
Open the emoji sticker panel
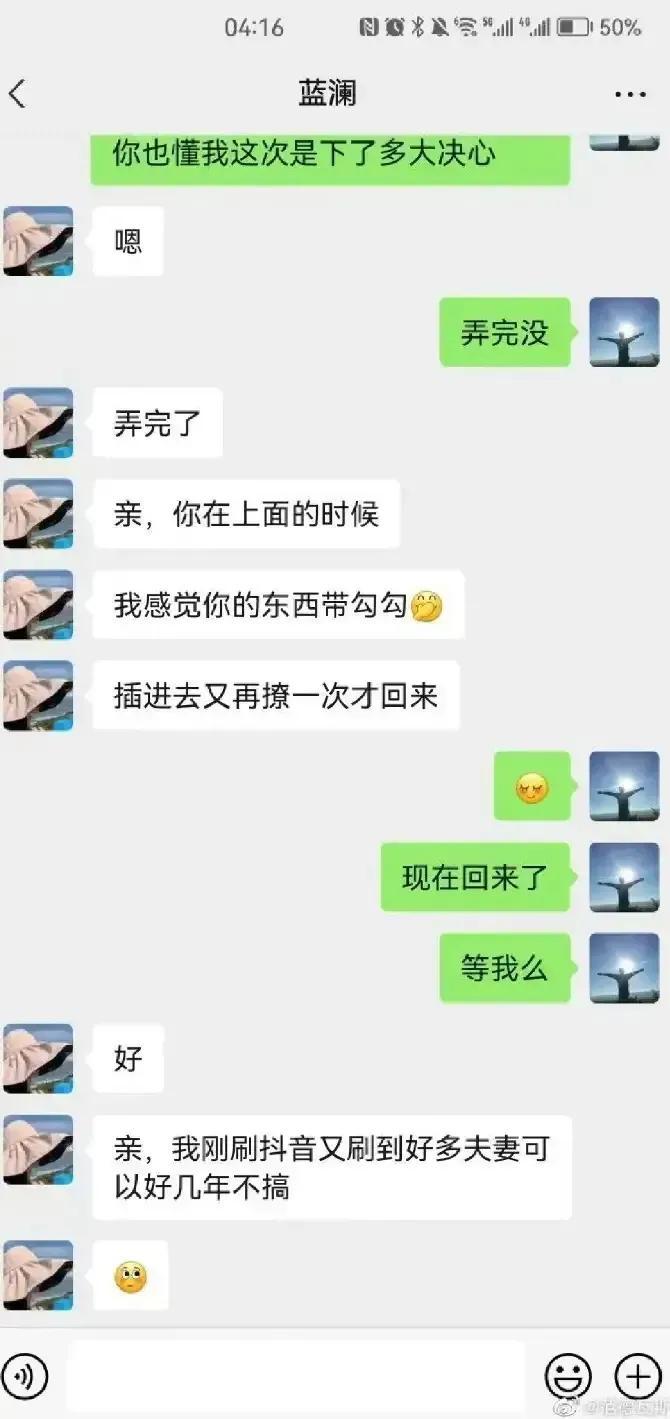click(569, 1377)
